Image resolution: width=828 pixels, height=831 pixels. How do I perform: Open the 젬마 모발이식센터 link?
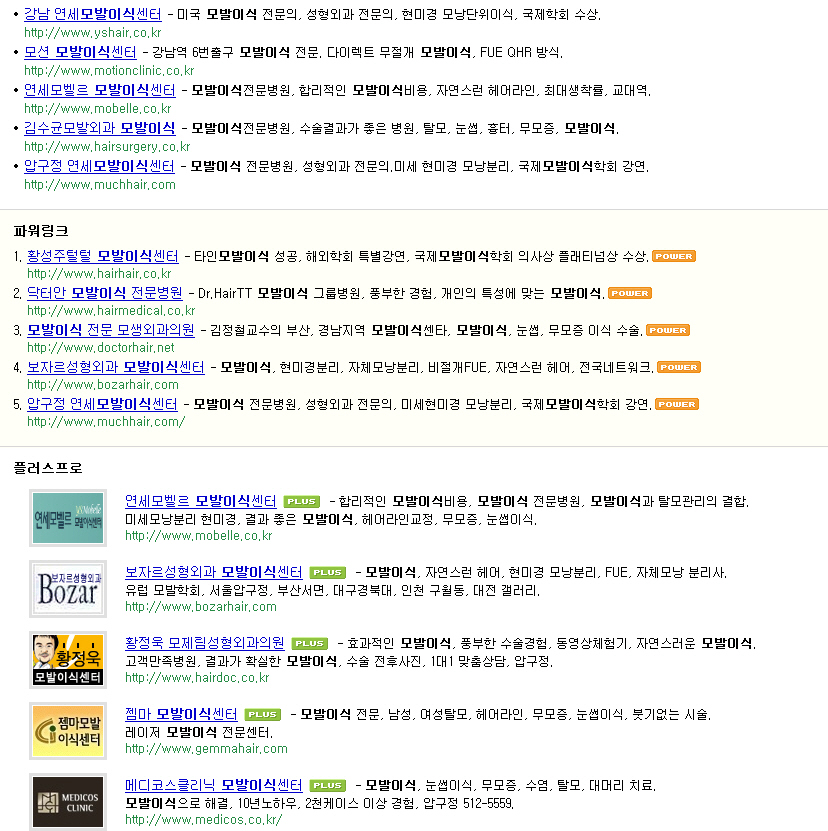click(x=181, y=714)
